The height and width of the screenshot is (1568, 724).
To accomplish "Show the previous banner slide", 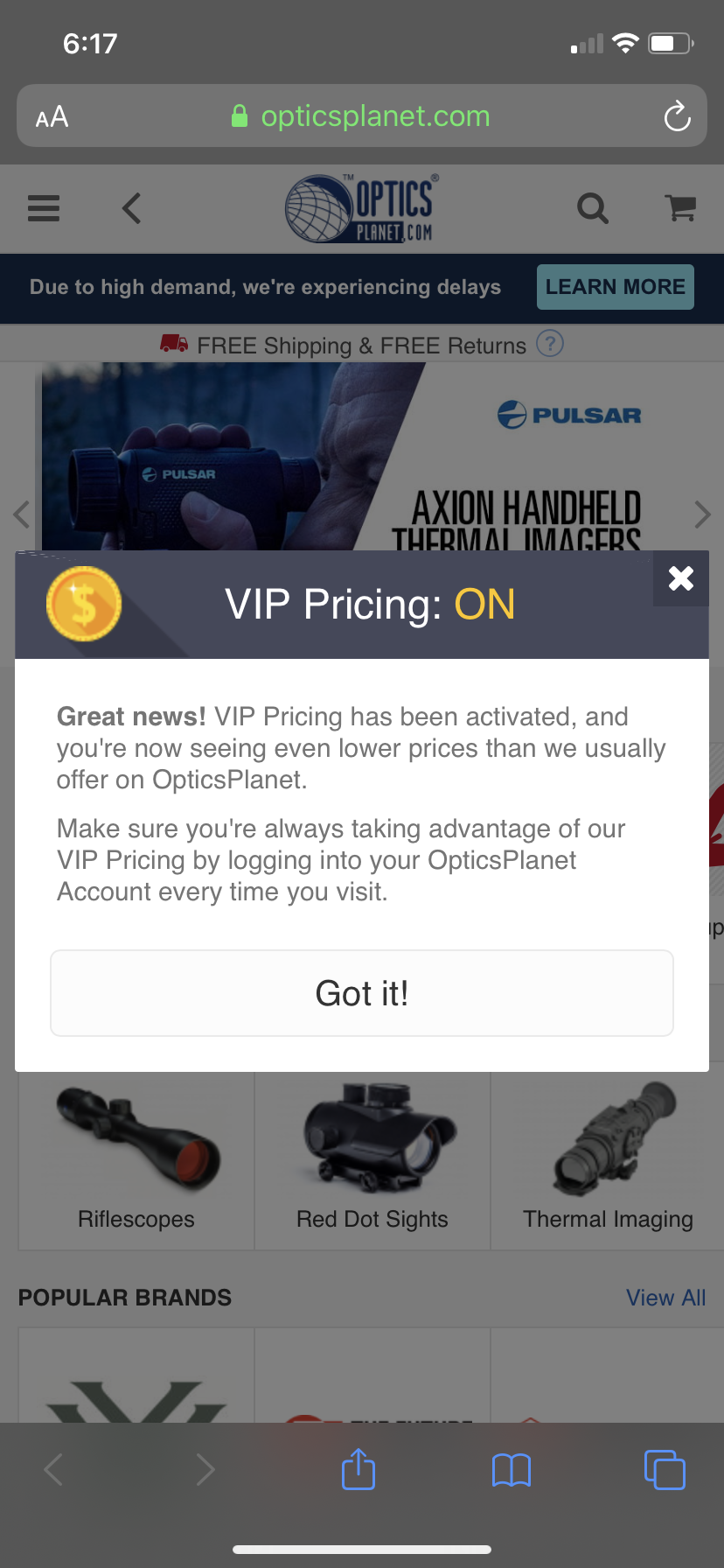I will 22,514.
